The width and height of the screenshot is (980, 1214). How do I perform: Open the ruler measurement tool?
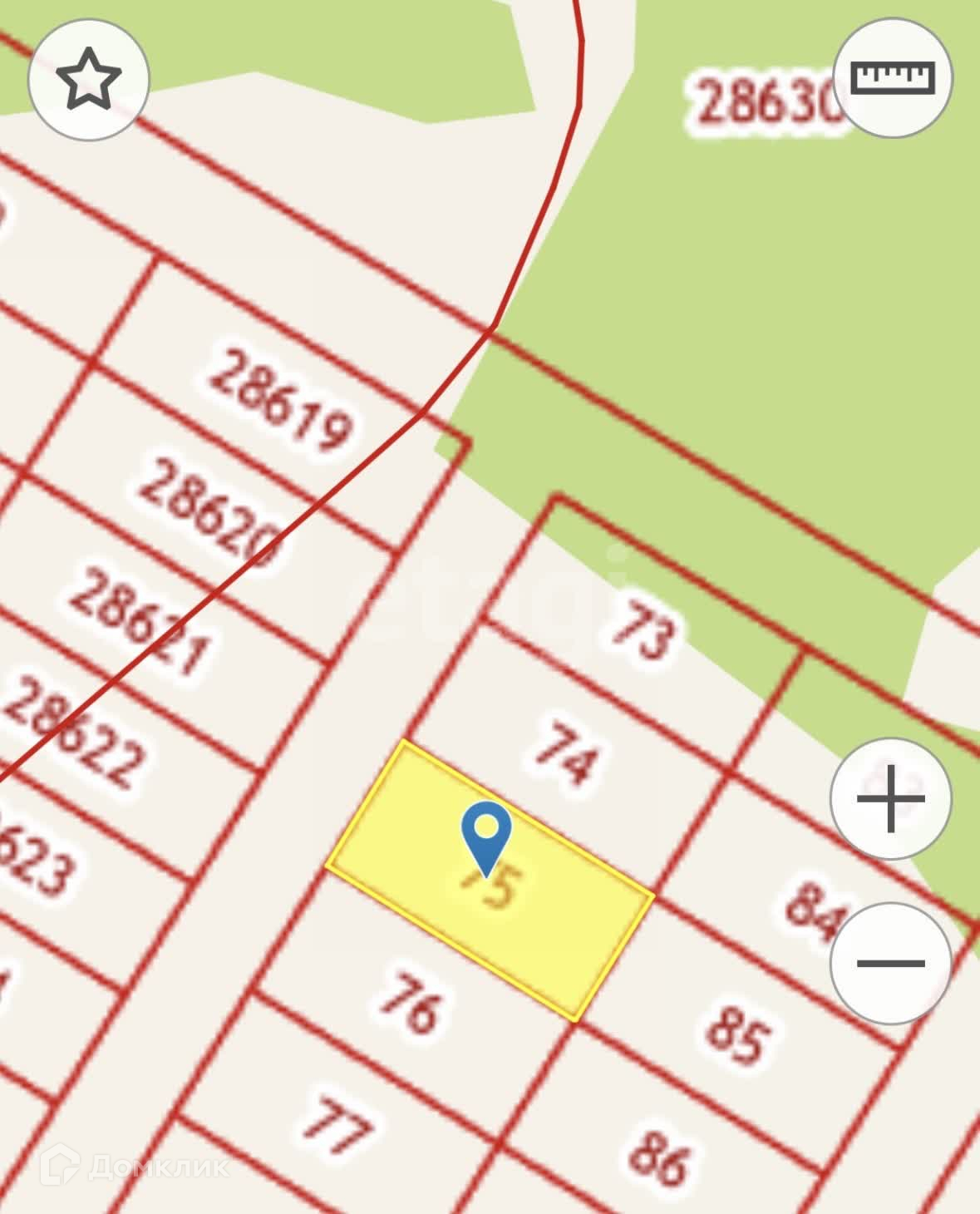tap(894, 76)
